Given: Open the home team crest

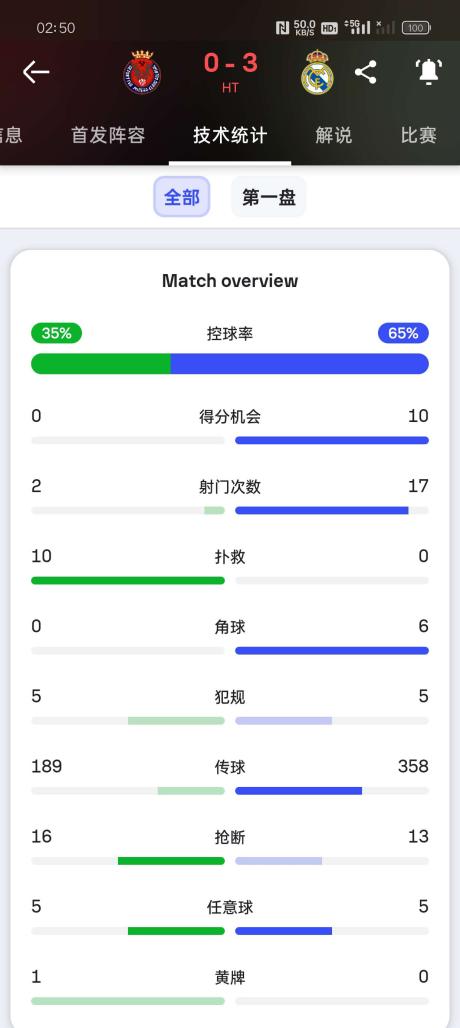Looking at the screenshot, I should pos(142,72).
